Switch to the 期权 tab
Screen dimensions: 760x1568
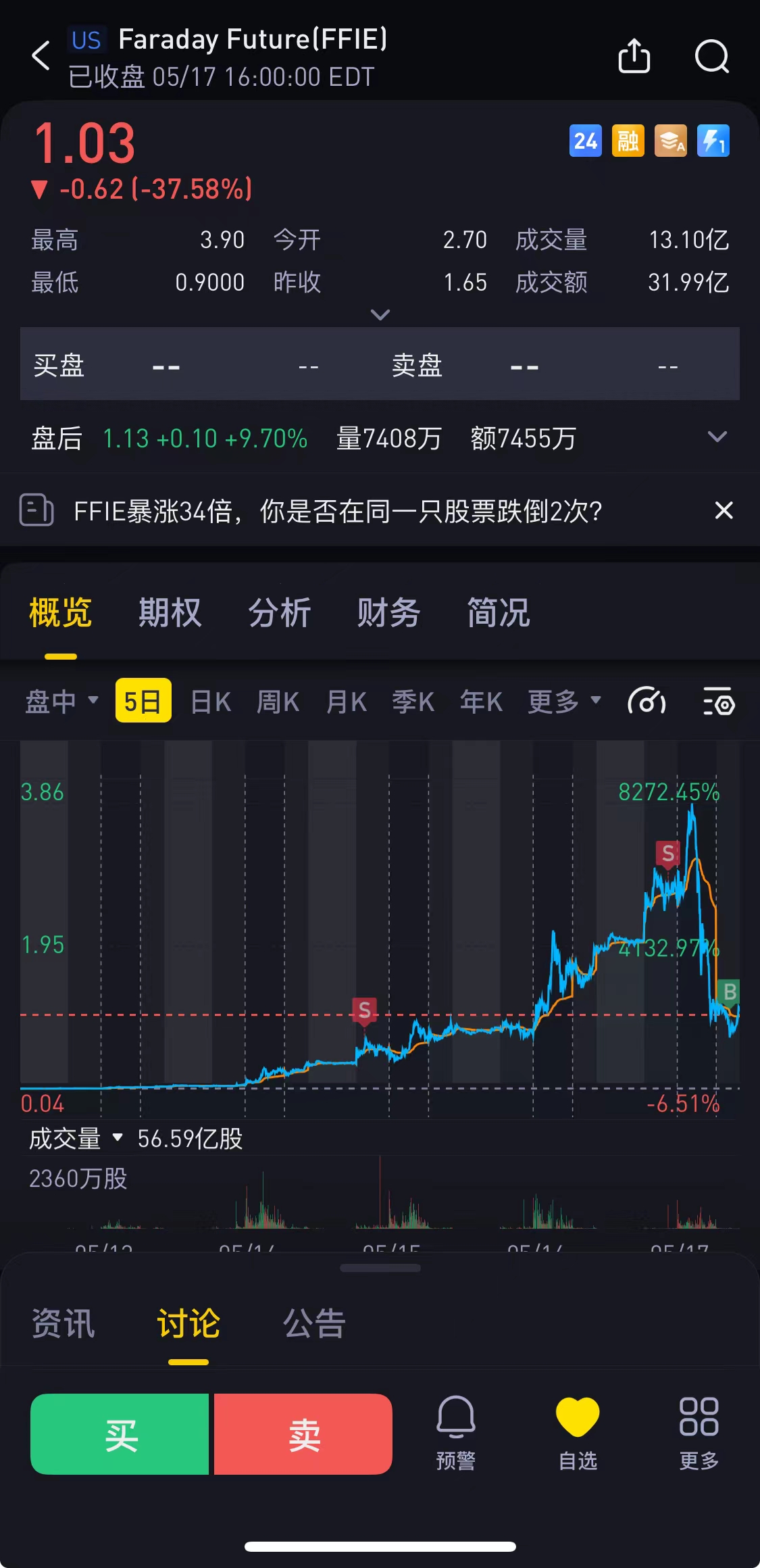click(170, 613)
